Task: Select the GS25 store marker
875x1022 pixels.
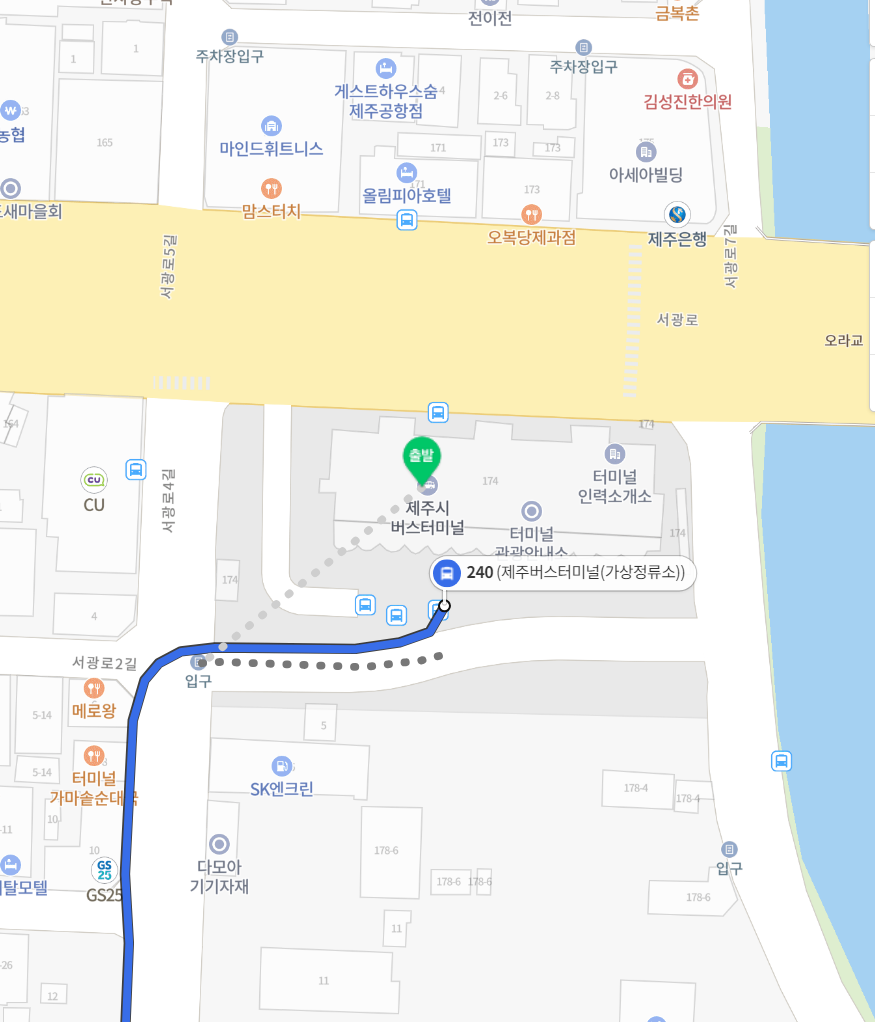Action: 104,870
